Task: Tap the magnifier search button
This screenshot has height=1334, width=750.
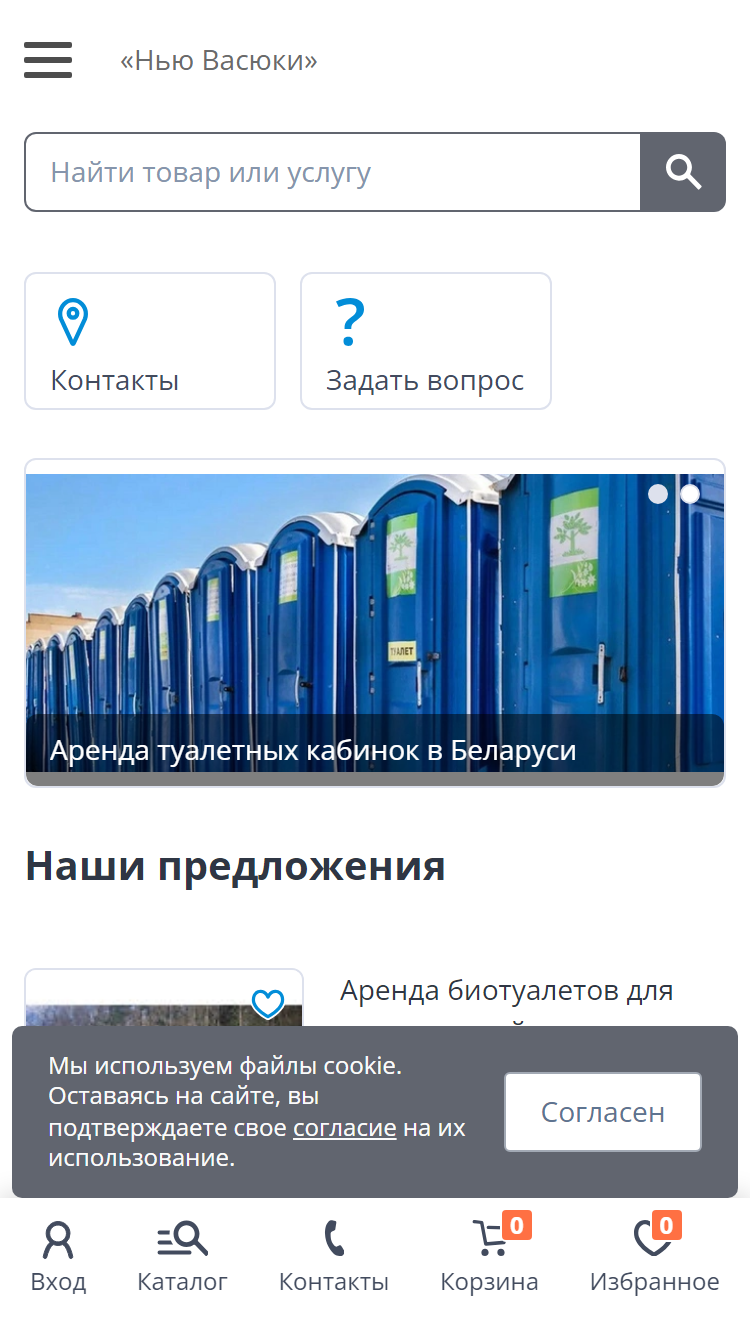Action: click(683, 172)
